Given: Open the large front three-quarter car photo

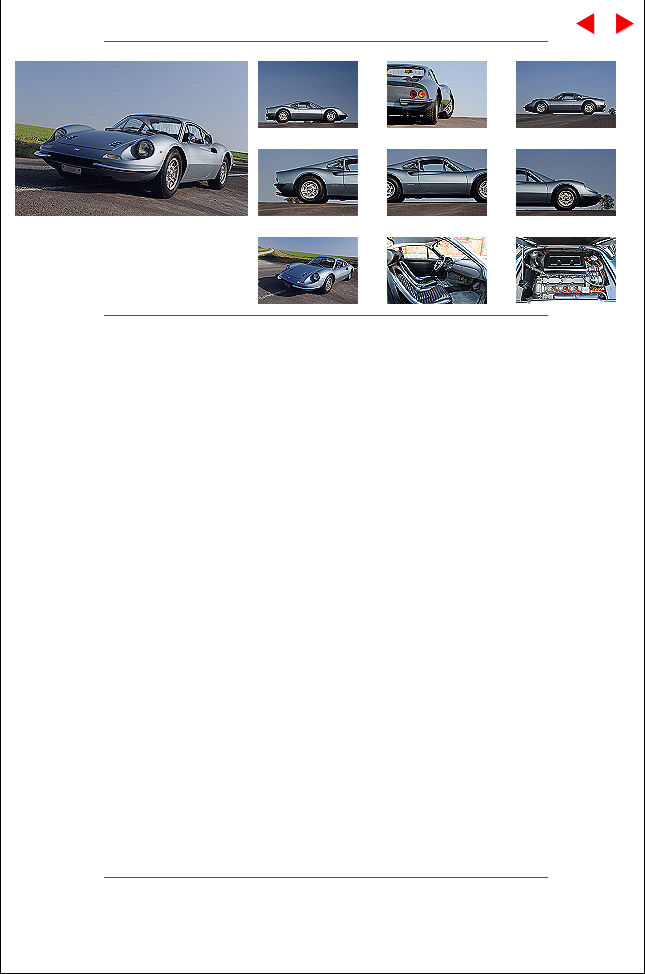Looking at the screenshot, I should coord(131,138).
